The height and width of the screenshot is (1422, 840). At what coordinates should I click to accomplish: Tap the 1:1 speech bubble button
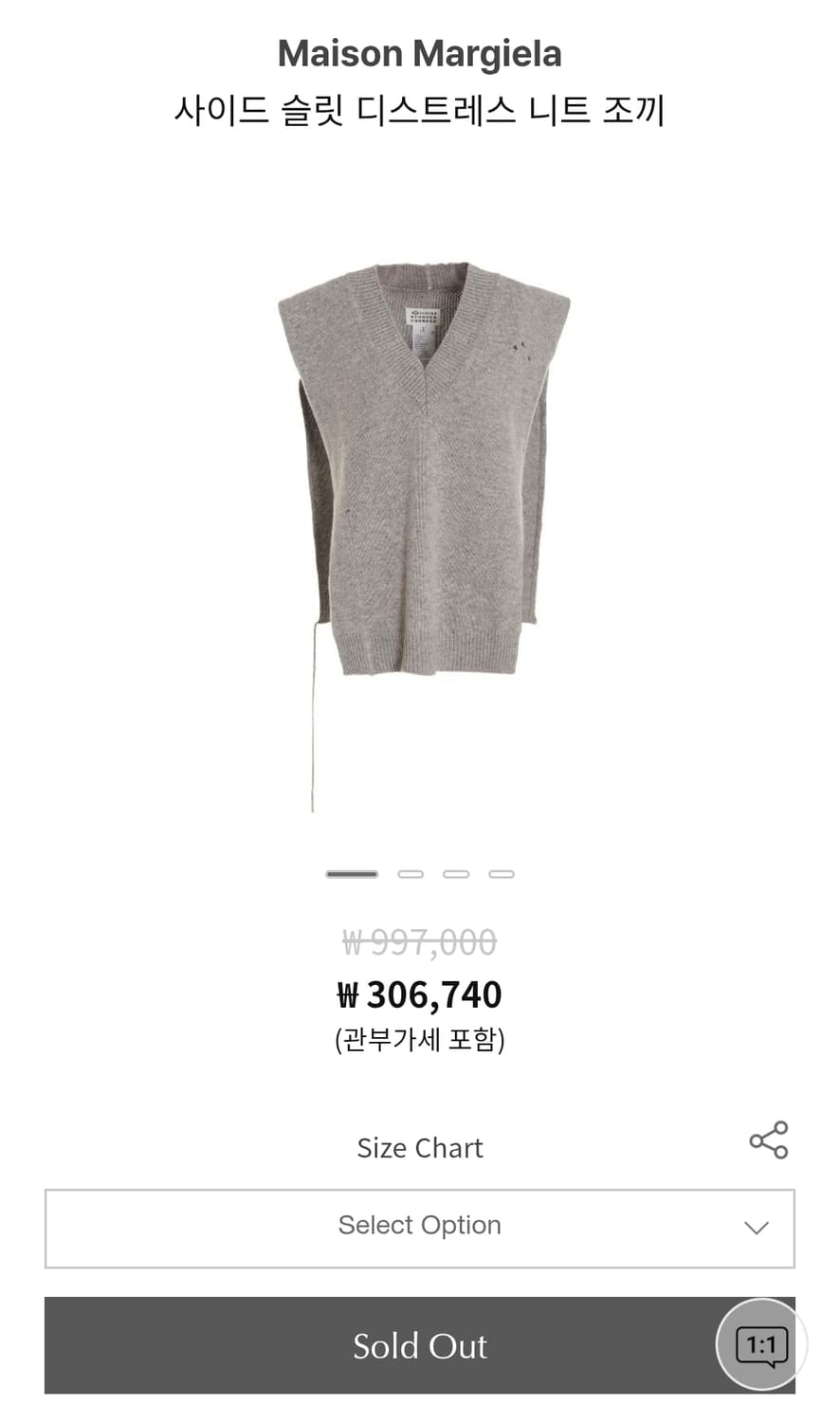[757, 1344]
